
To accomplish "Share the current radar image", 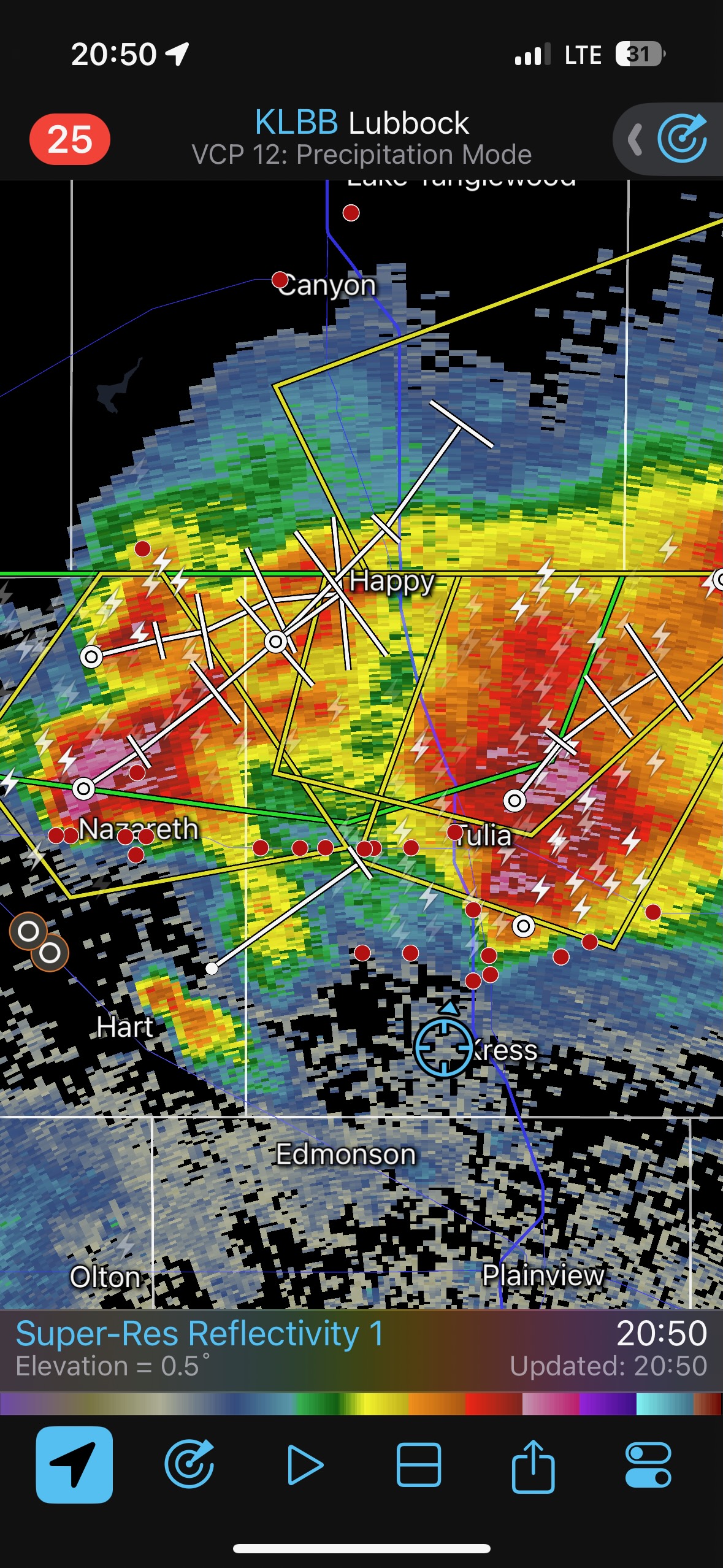I will (533, 1466).
